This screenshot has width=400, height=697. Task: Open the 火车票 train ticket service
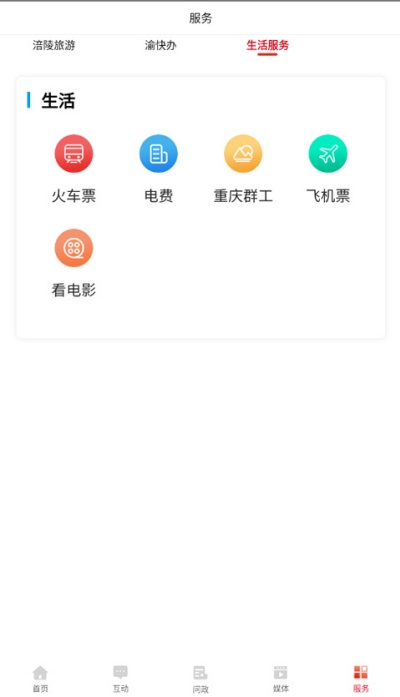point(74,169)
